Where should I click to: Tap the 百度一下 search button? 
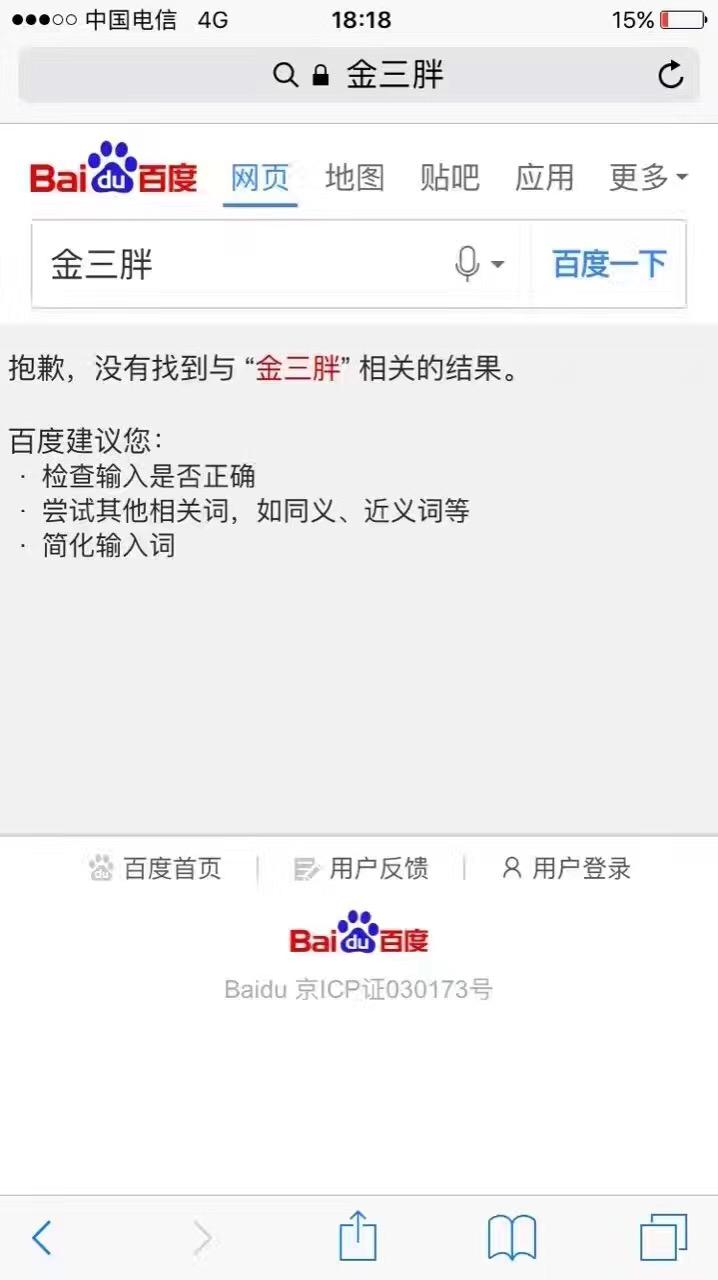pos(609,265)
